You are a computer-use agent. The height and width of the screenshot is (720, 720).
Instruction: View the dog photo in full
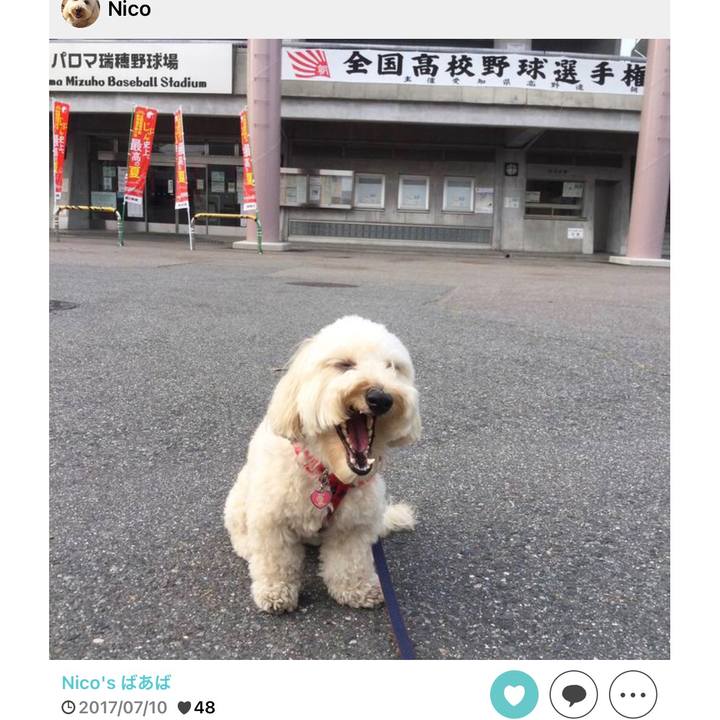click(x=359, y=349)
